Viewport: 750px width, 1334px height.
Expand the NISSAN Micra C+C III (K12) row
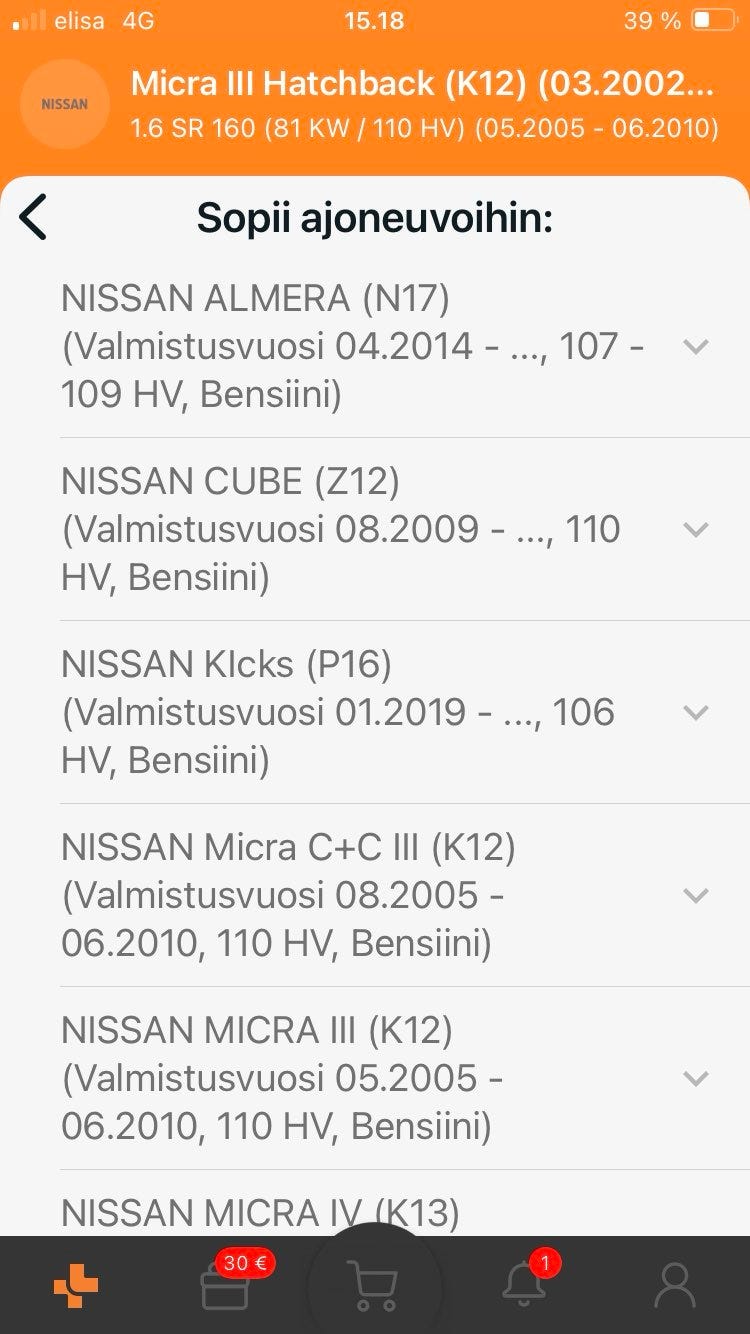[694, 895]
